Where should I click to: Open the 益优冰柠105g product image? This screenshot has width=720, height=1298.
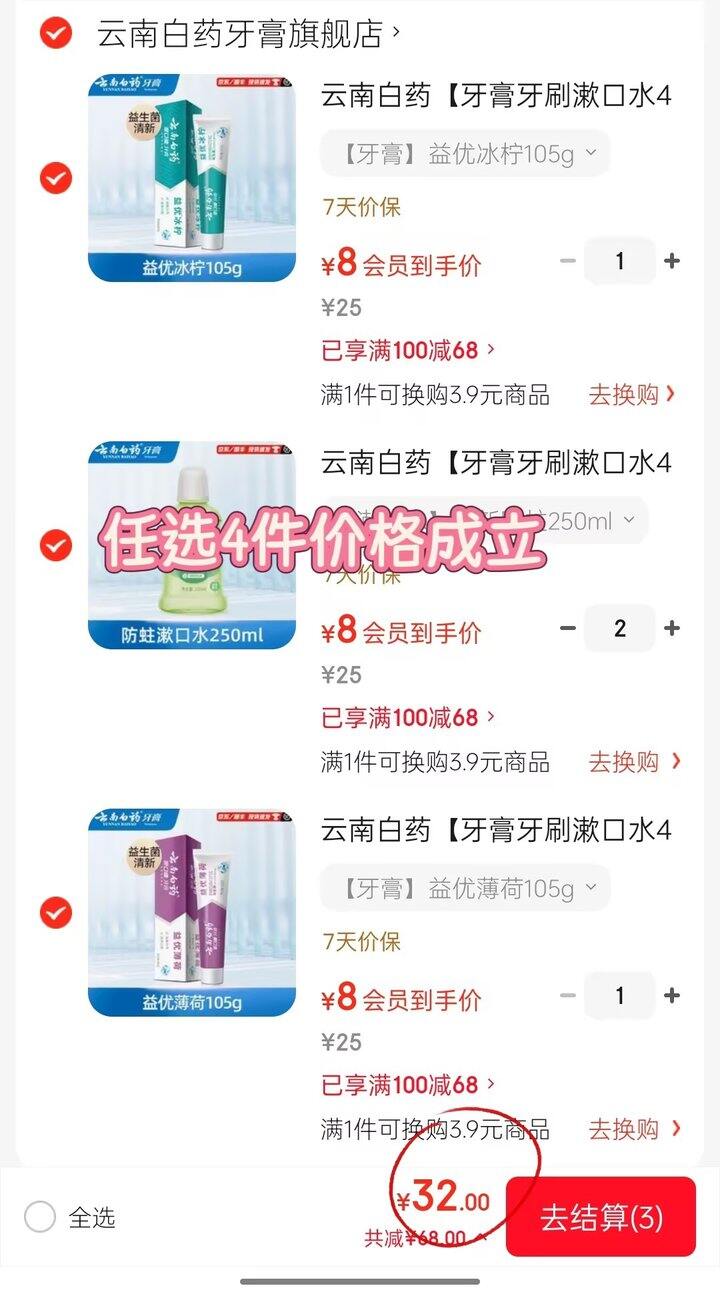(192, 177)
